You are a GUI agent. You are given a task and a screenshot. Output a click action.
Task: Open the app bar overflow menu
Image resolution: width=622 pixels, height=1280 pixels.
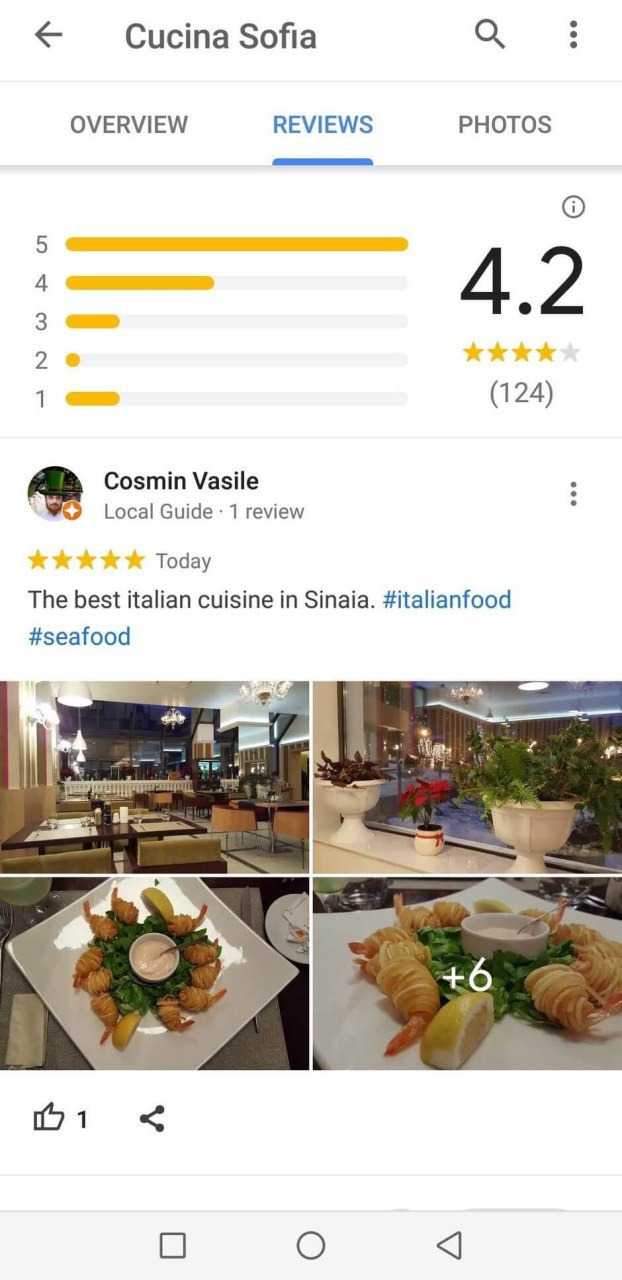pos(573,35)
